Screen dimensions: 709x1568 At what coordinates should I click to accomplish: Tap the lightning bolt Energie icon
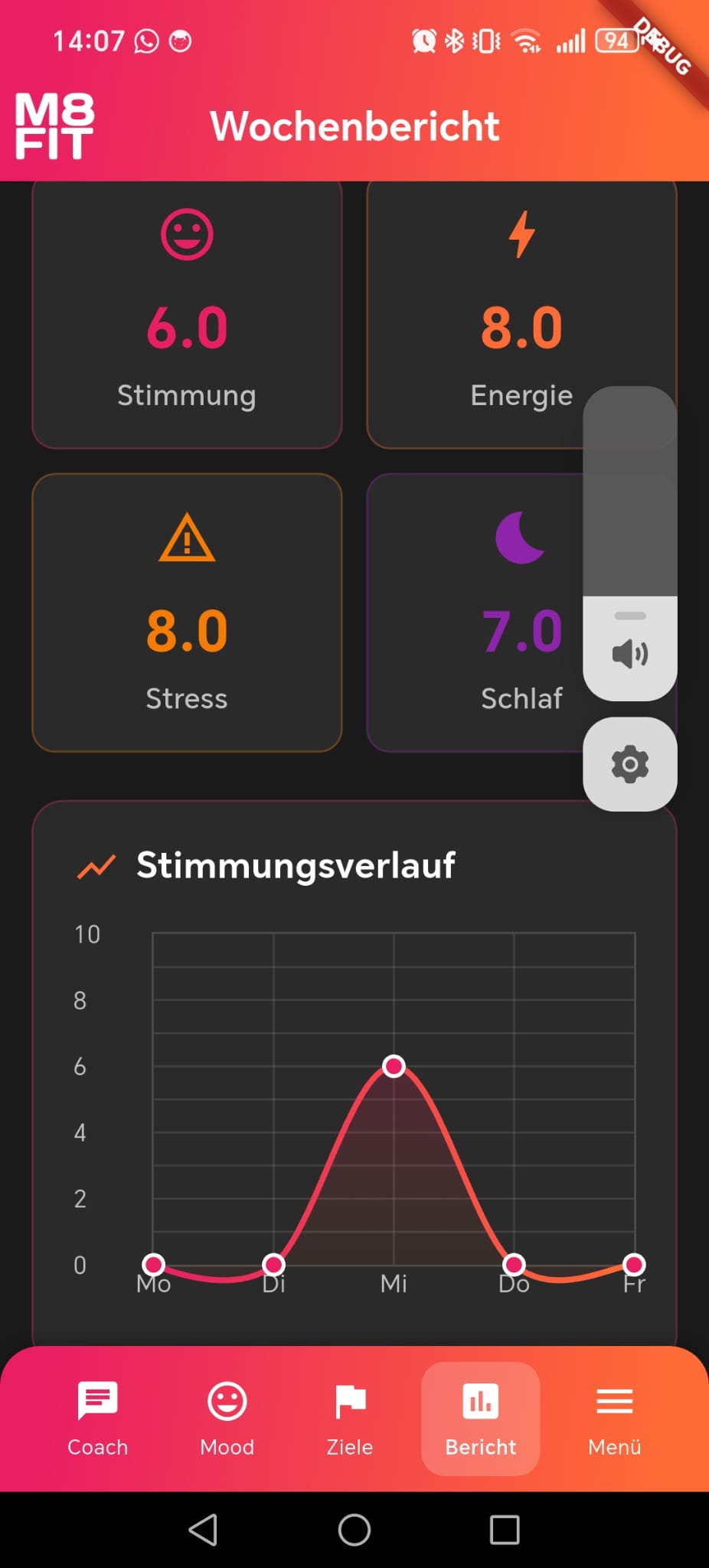[x=521, y=234]
